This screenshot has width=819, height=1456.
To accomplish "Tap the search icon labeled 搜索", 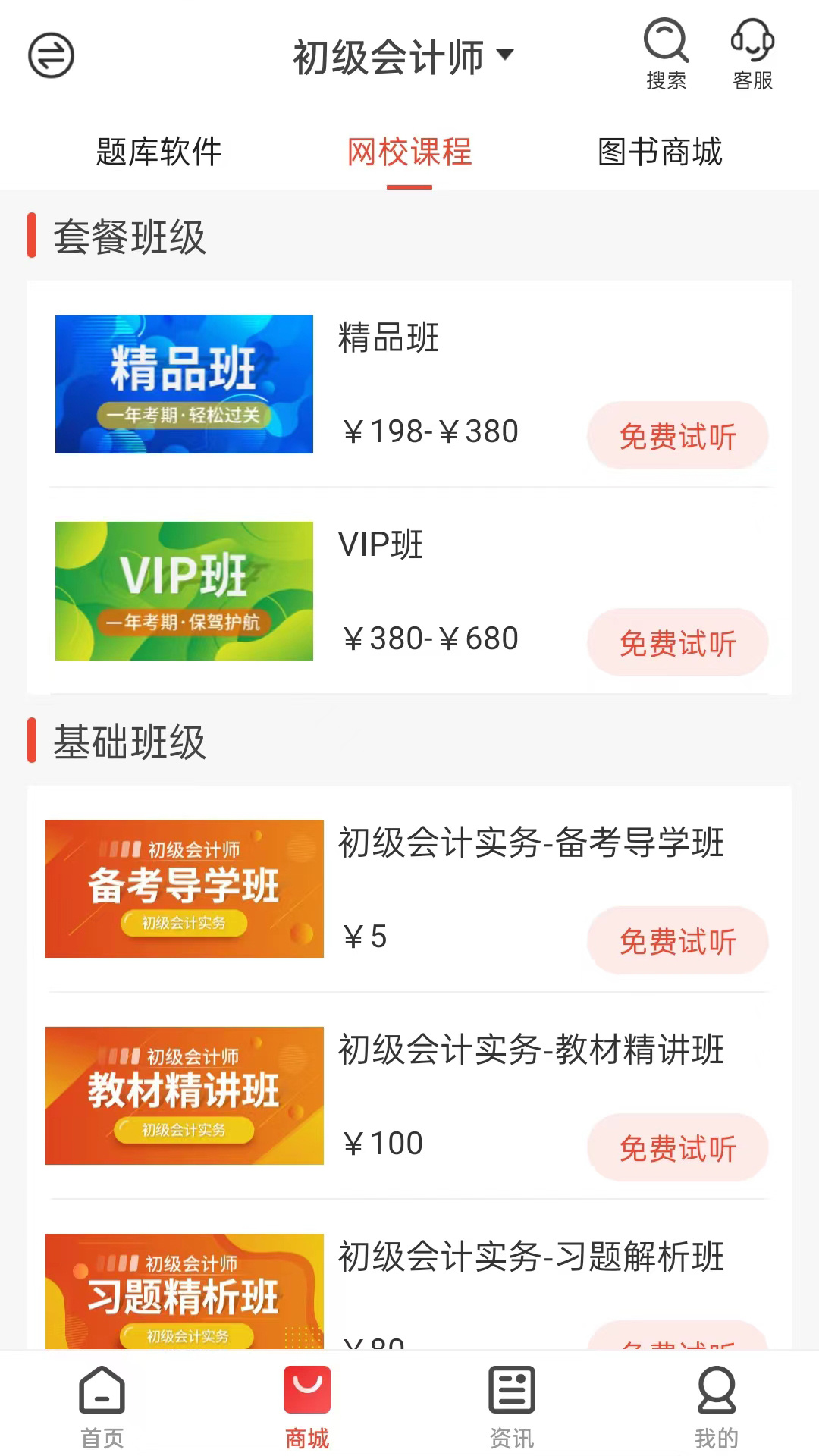I will coord(665,53).
